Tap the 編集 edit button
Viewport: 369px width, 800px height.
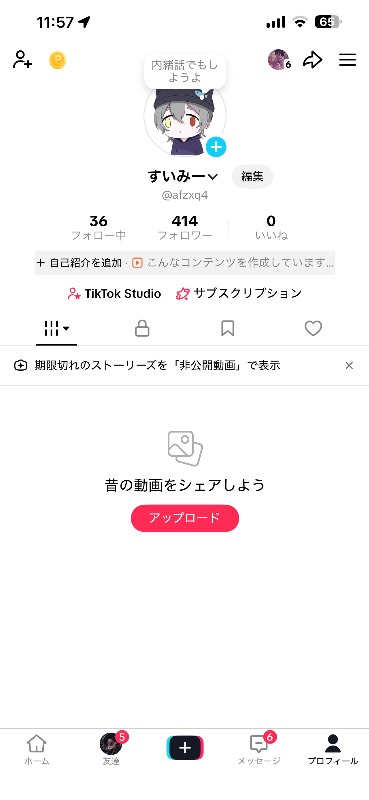[252, 177]
